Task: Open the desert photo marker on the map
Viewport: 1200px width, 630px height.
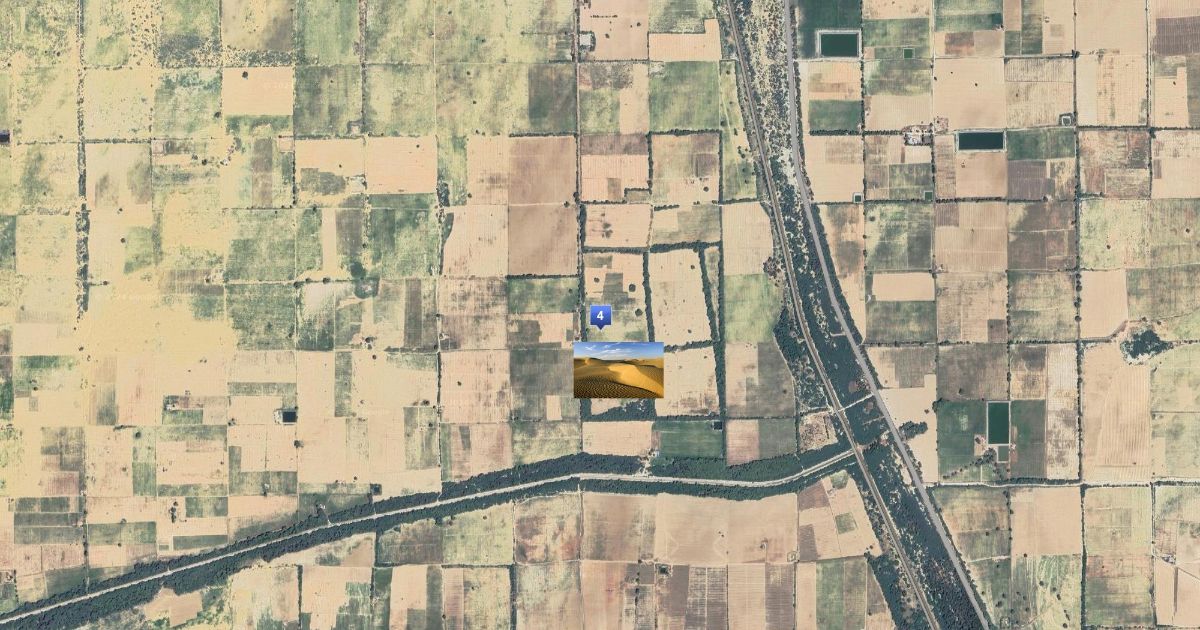Action: click(618, 370)
